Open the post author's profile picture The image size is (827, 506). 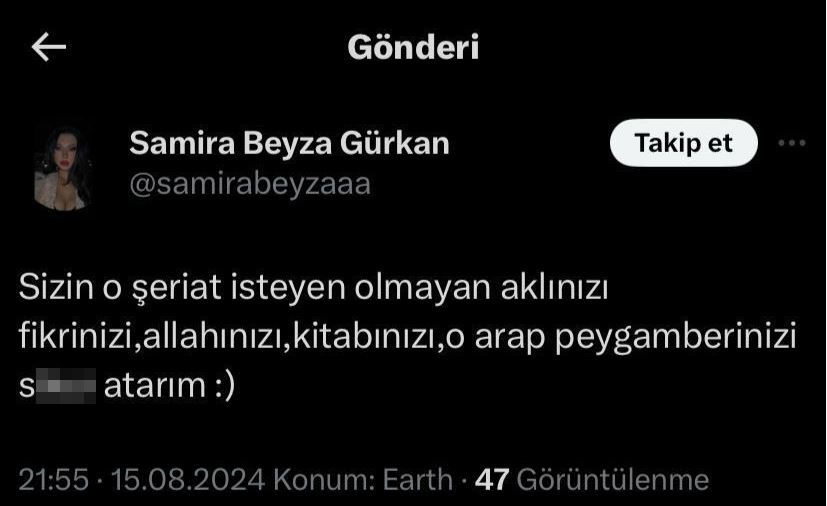click(64, 167)
